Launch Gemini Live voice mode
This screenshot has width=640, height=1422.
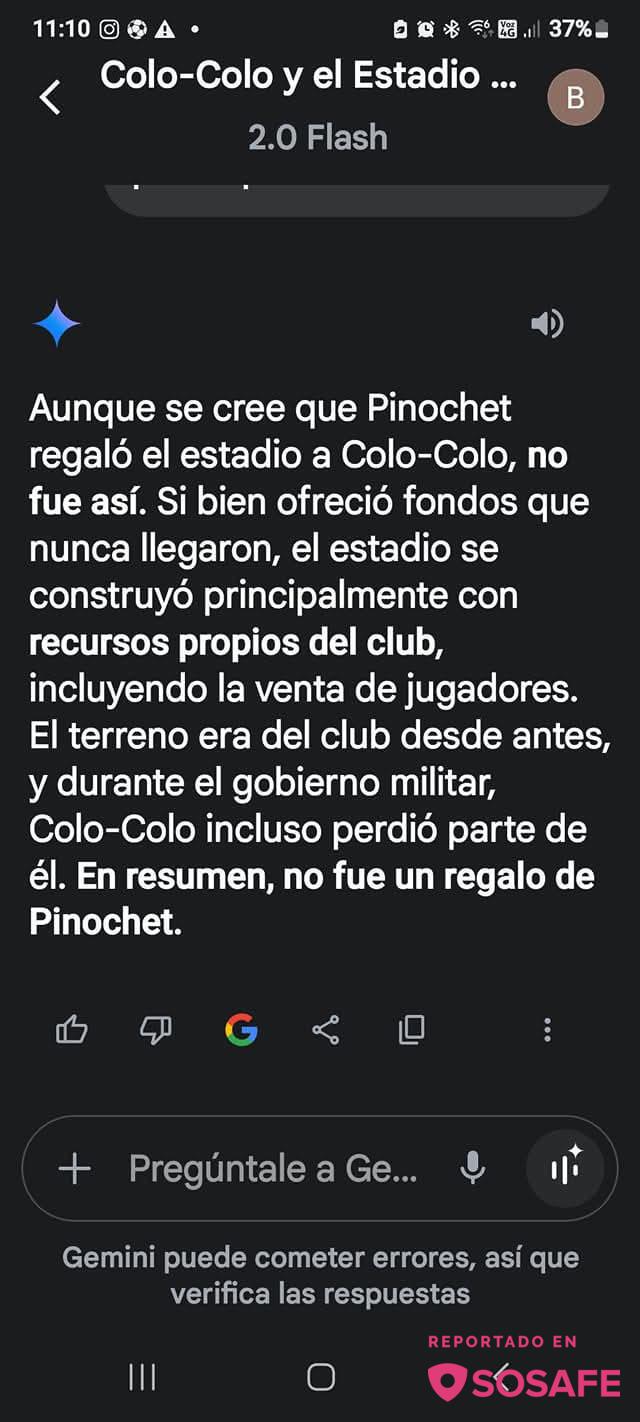point(566,1168)
